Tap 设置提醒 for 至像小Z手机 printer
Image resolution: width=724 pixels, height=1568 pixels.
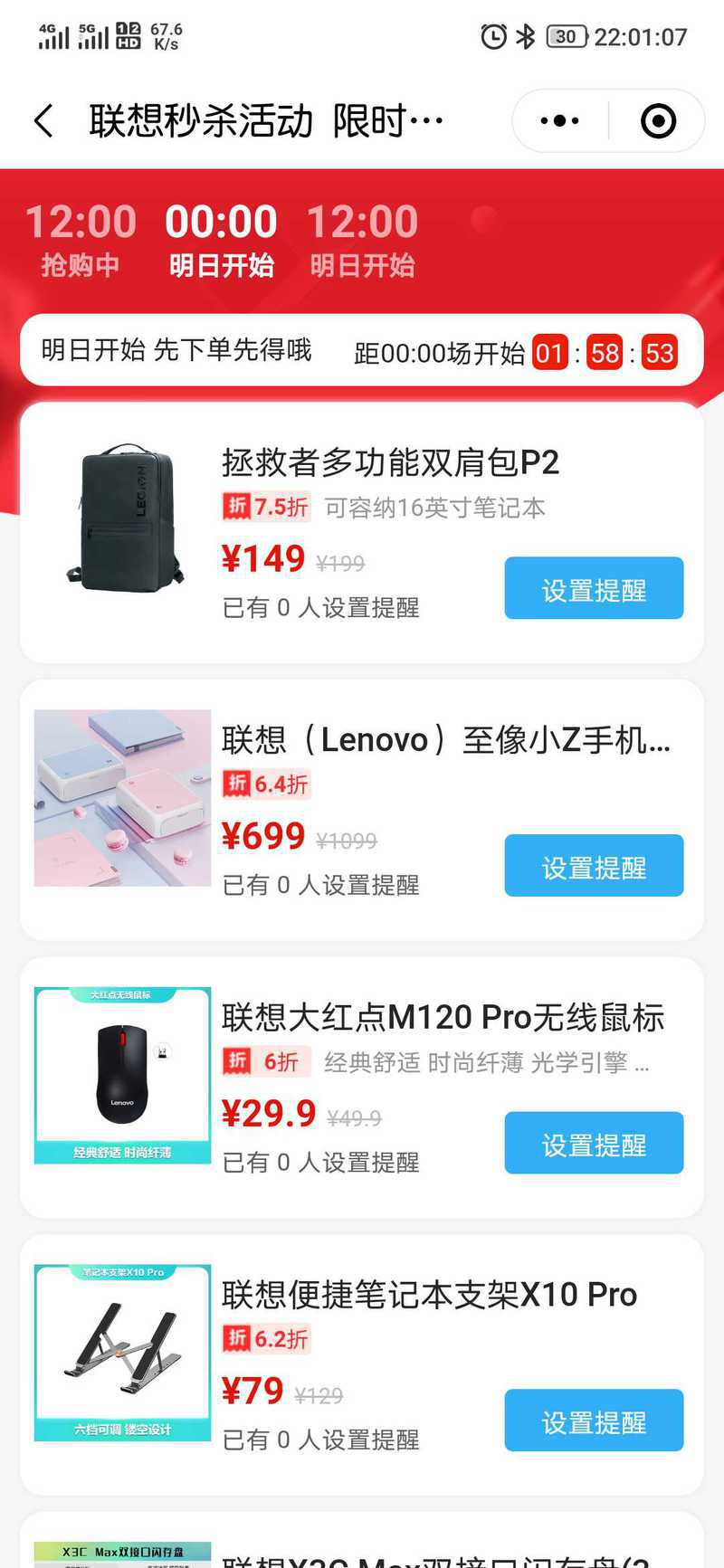594,866
